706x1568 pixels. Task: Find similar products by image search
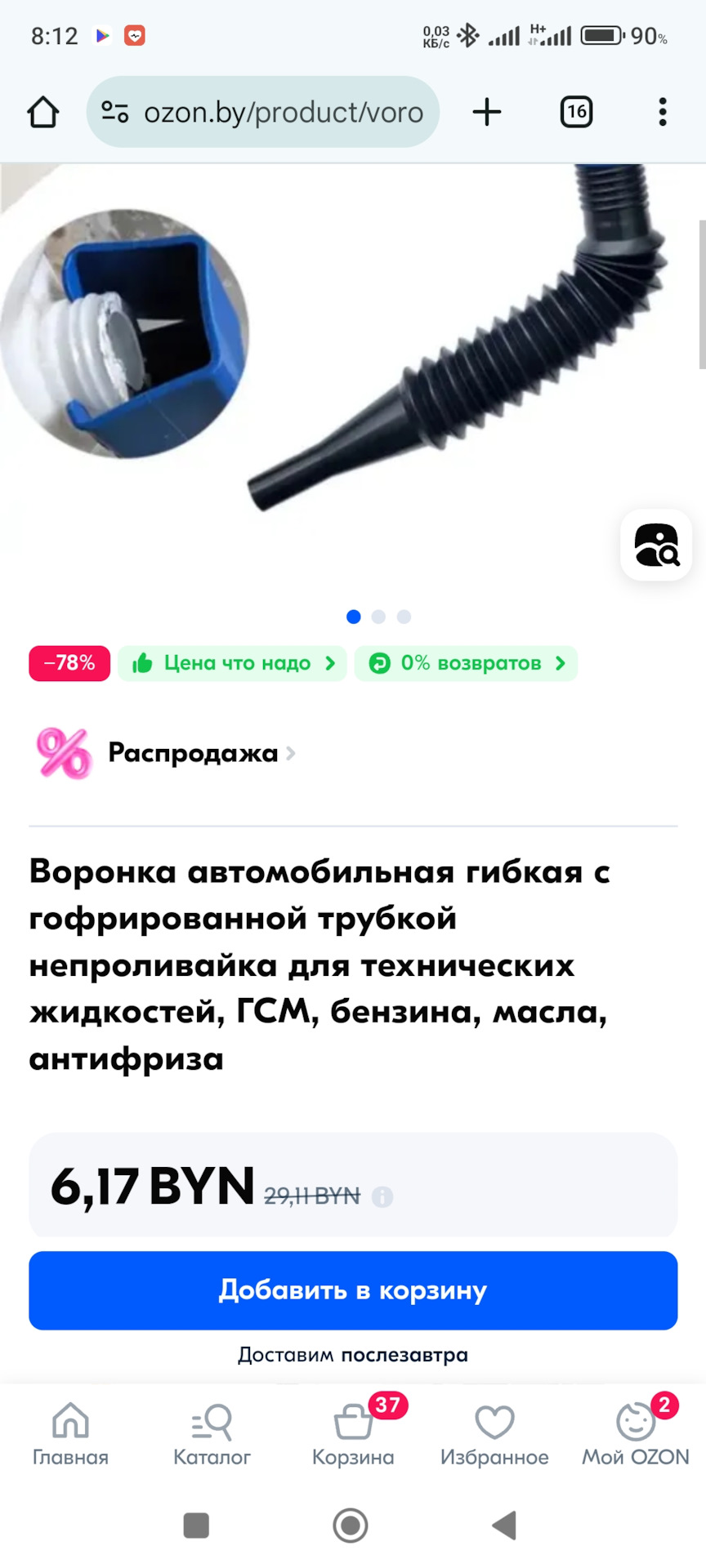point(657,545)
